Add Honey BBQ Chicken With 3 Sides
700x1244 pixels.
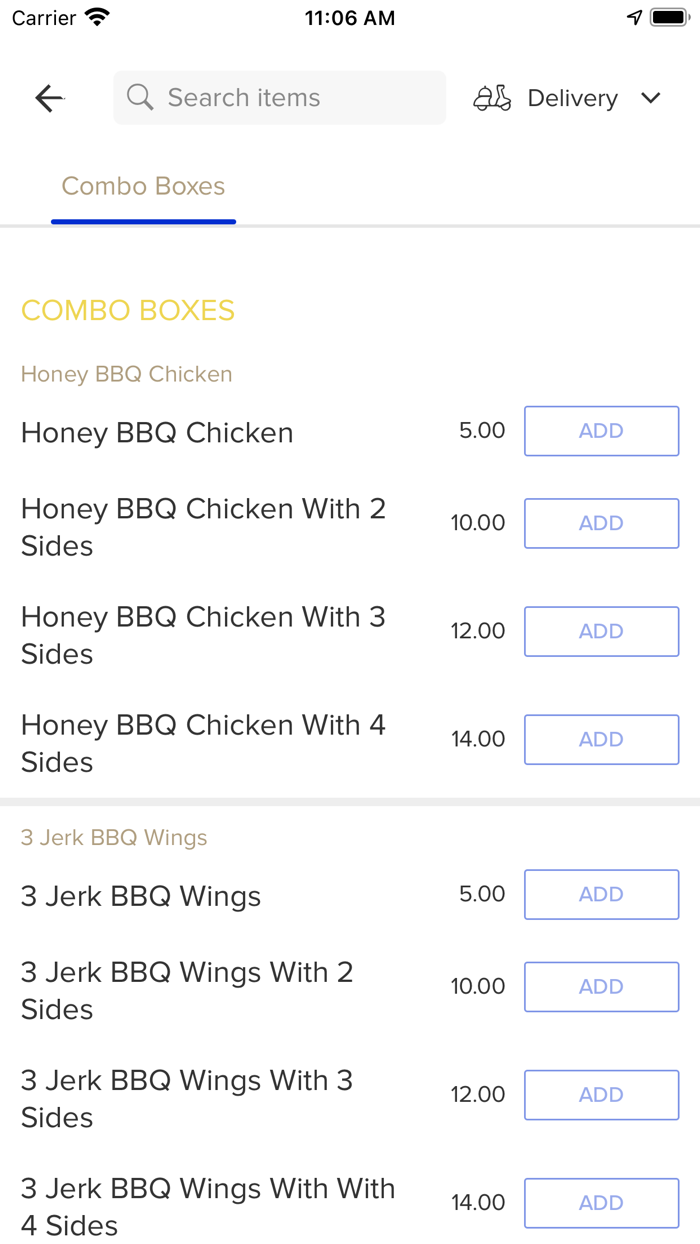(601, 631)
